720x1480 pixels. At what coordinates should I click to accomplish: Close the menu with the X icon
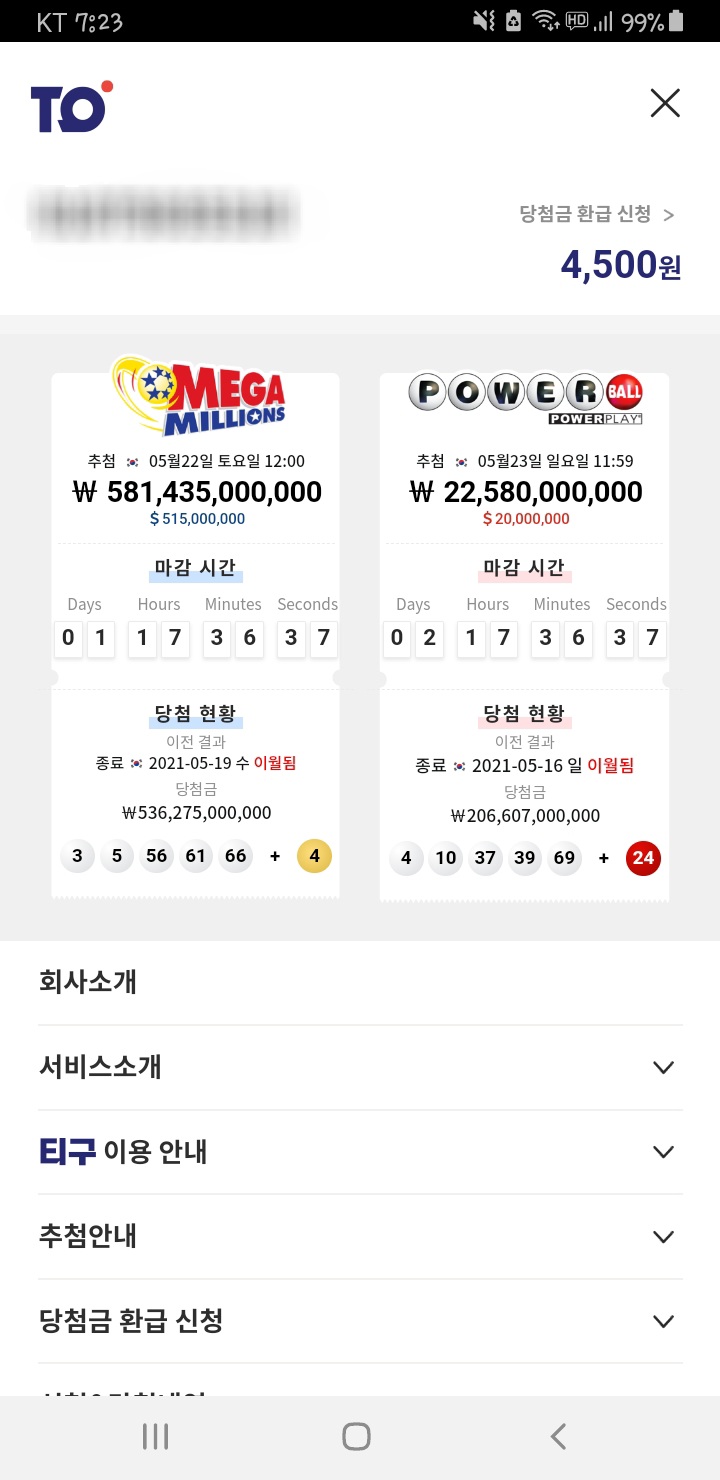(x=665, y=103)
